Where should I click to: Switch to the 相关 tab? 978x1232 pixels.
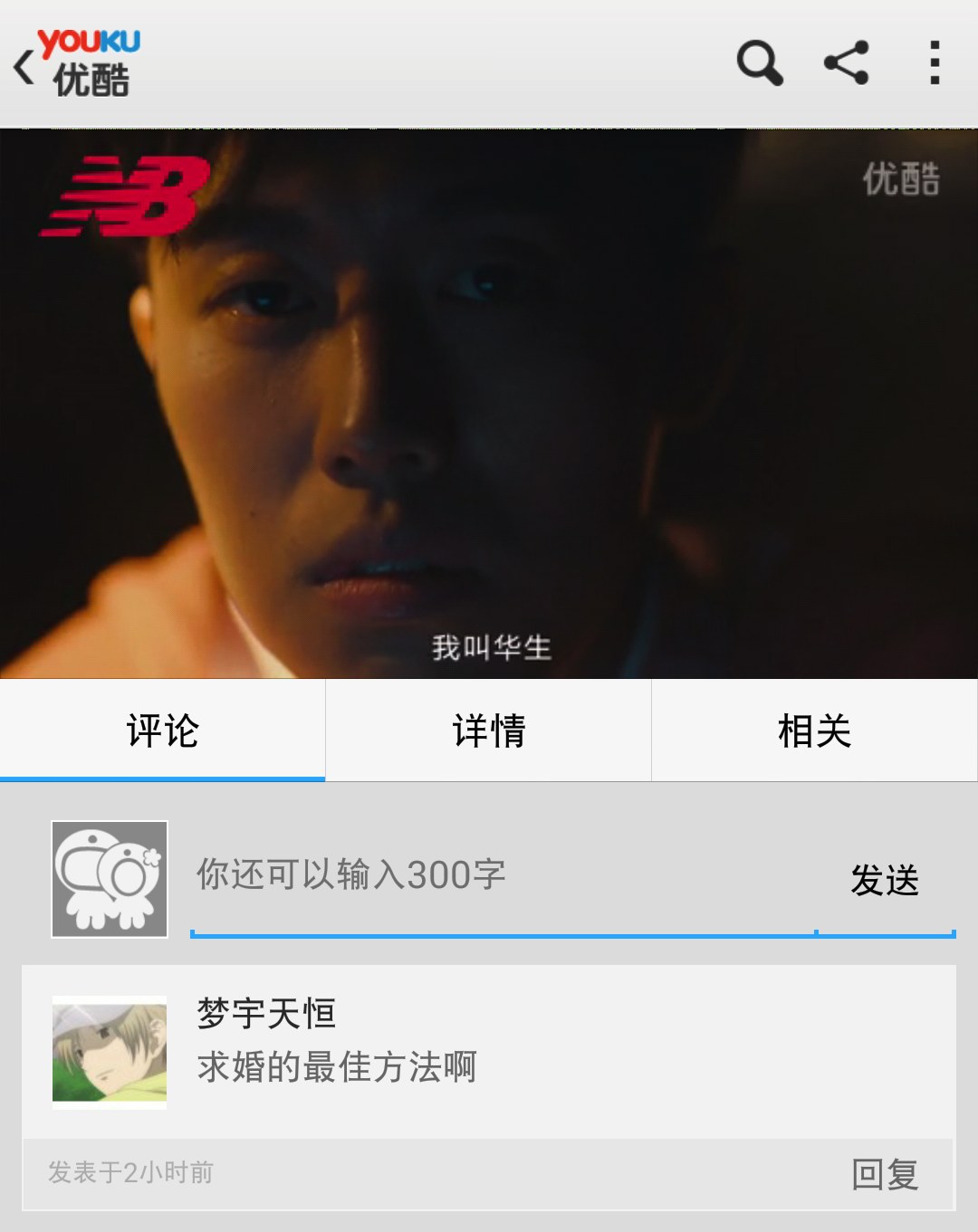click(814, 731)
